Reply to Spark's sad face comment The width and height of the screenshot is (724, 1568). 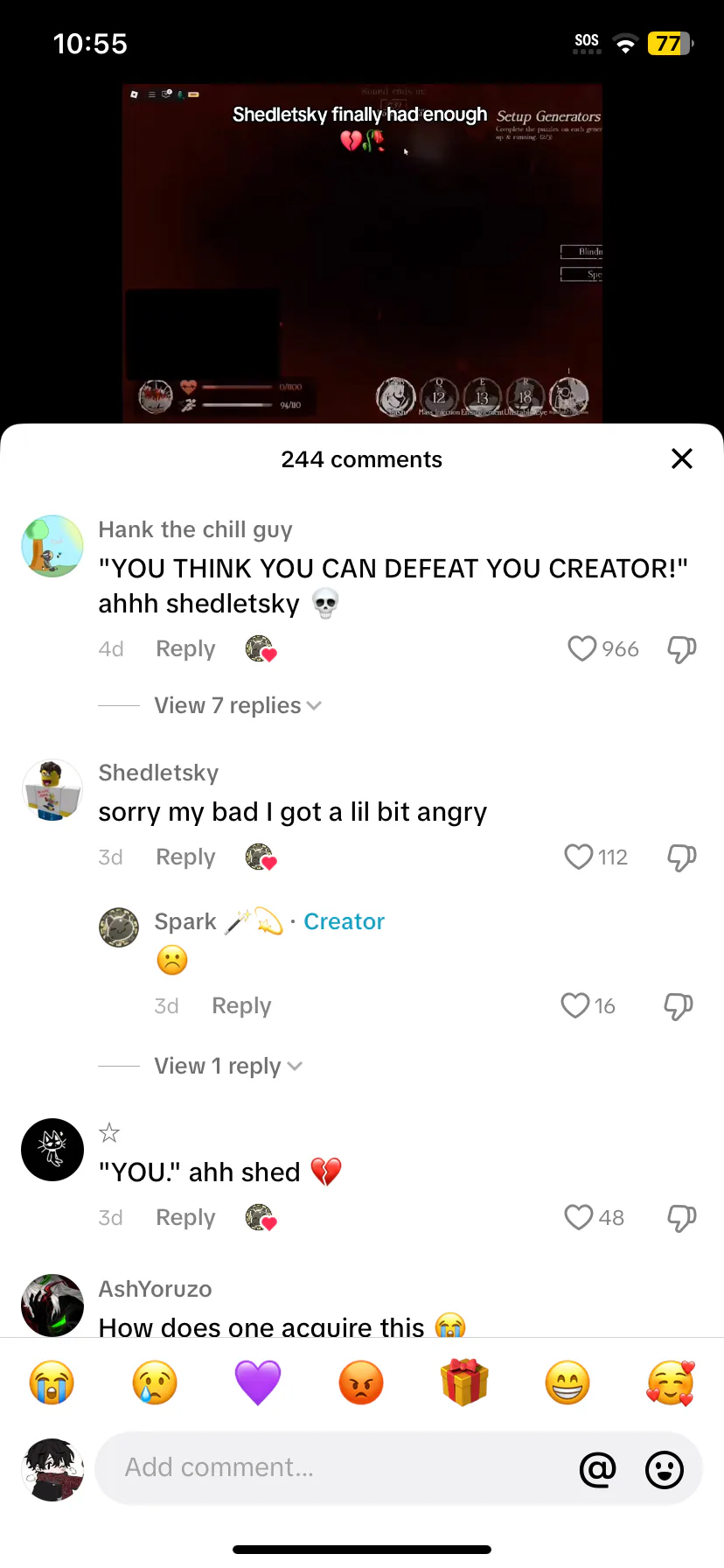tap(241, 1005)
